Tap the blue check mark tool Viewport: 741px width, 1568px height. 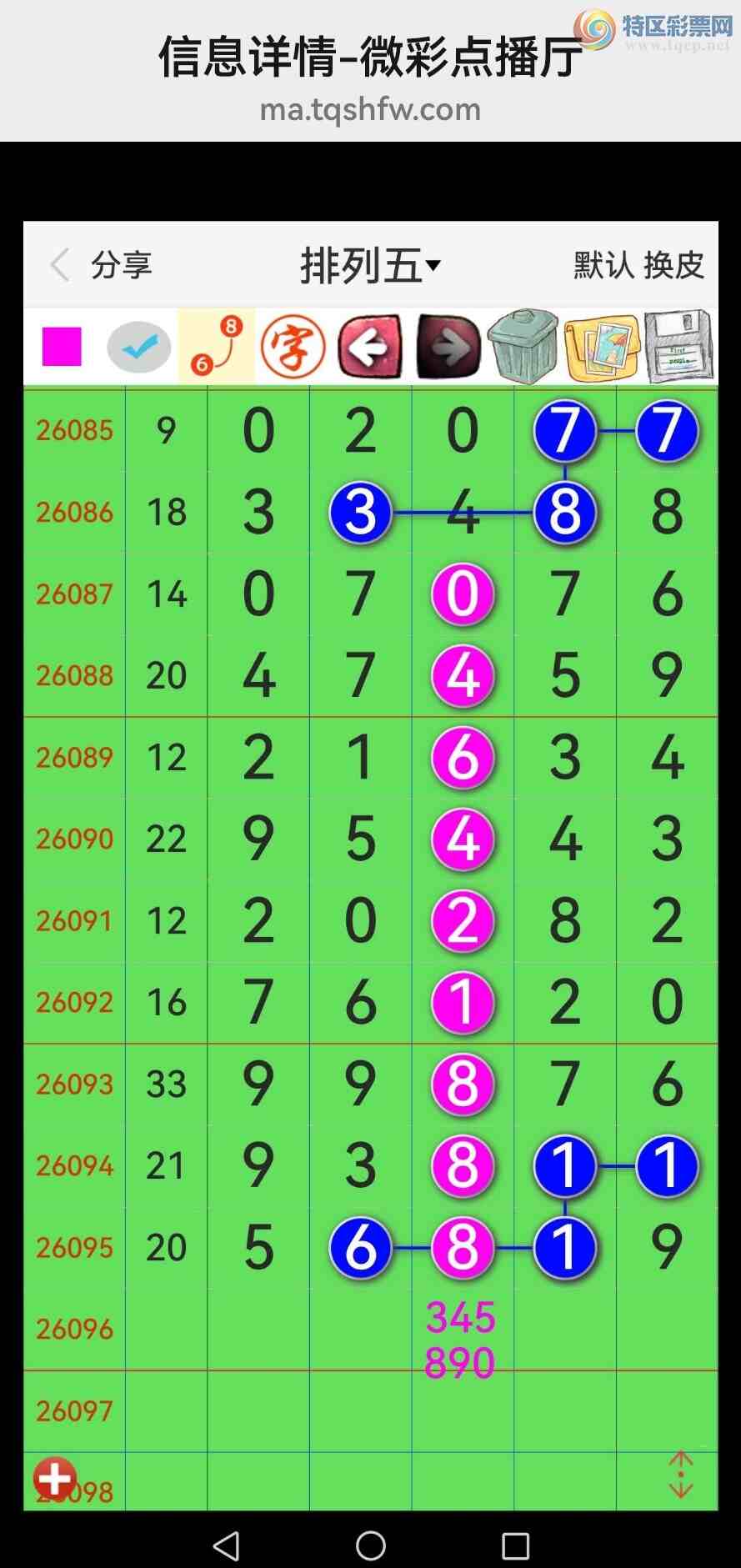(139, 346)
